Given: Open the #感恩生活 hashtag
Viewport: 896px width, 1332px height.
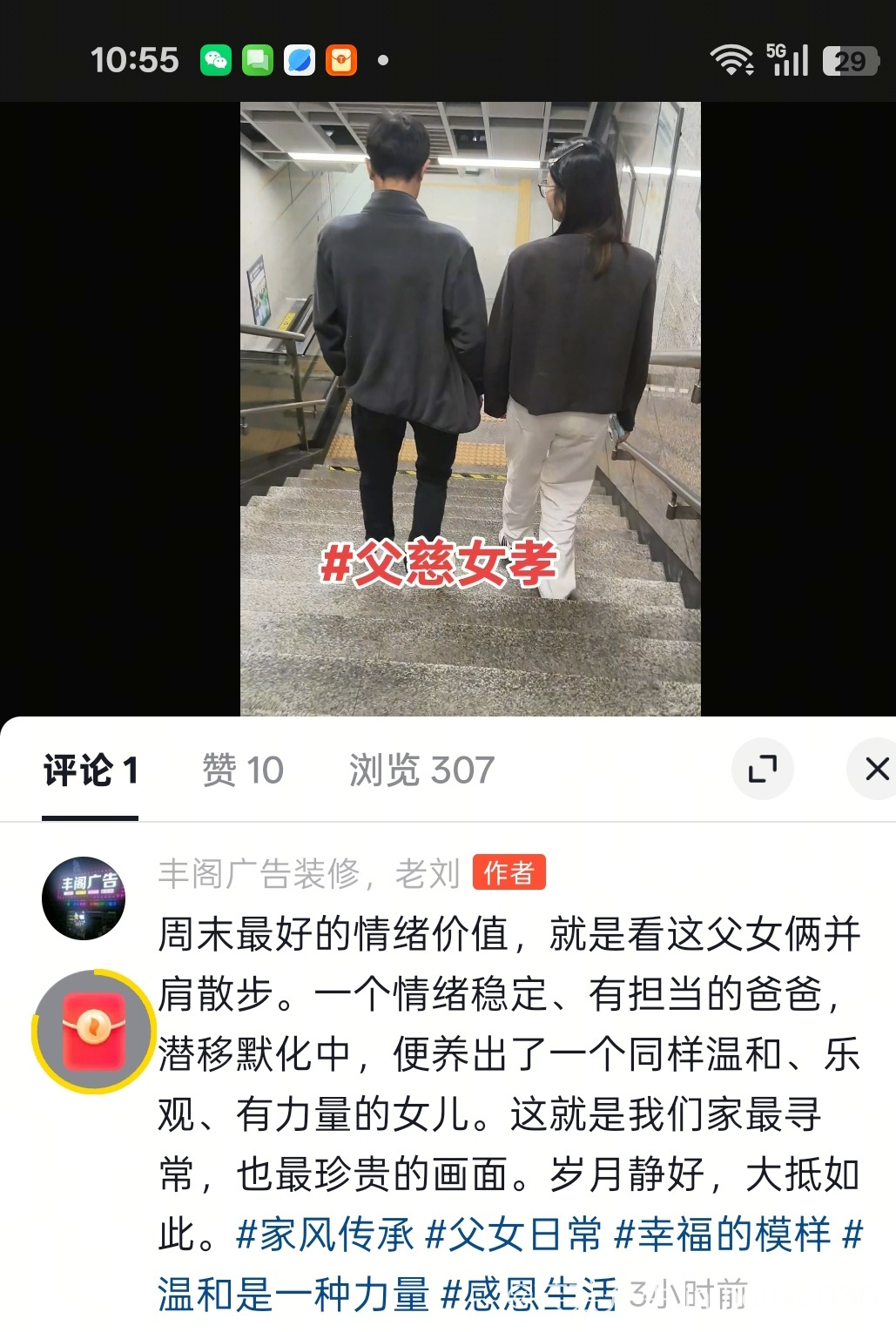Looking at the screenshot, I should (x=529, y=1295).
